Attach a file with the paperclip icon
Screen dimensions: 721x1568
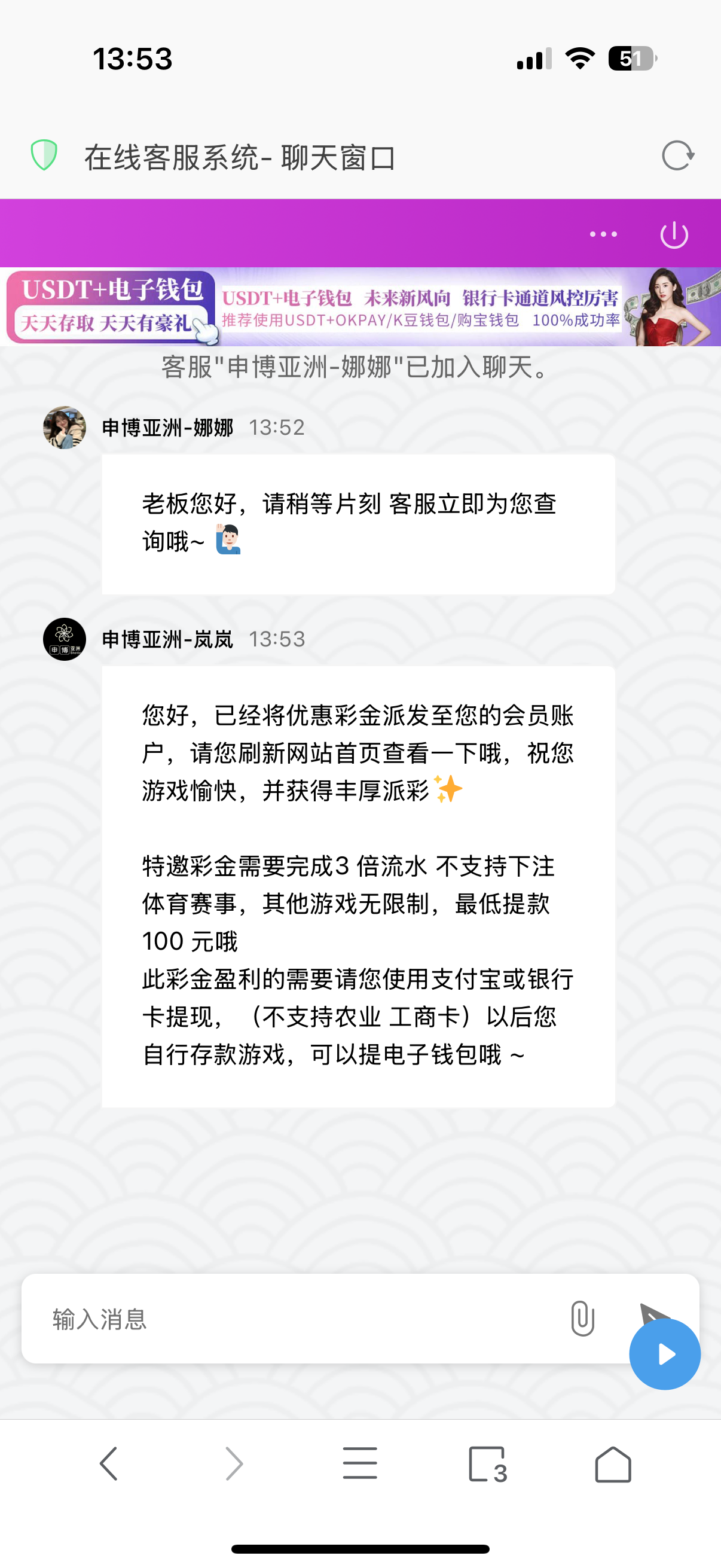coord(582,1319)
